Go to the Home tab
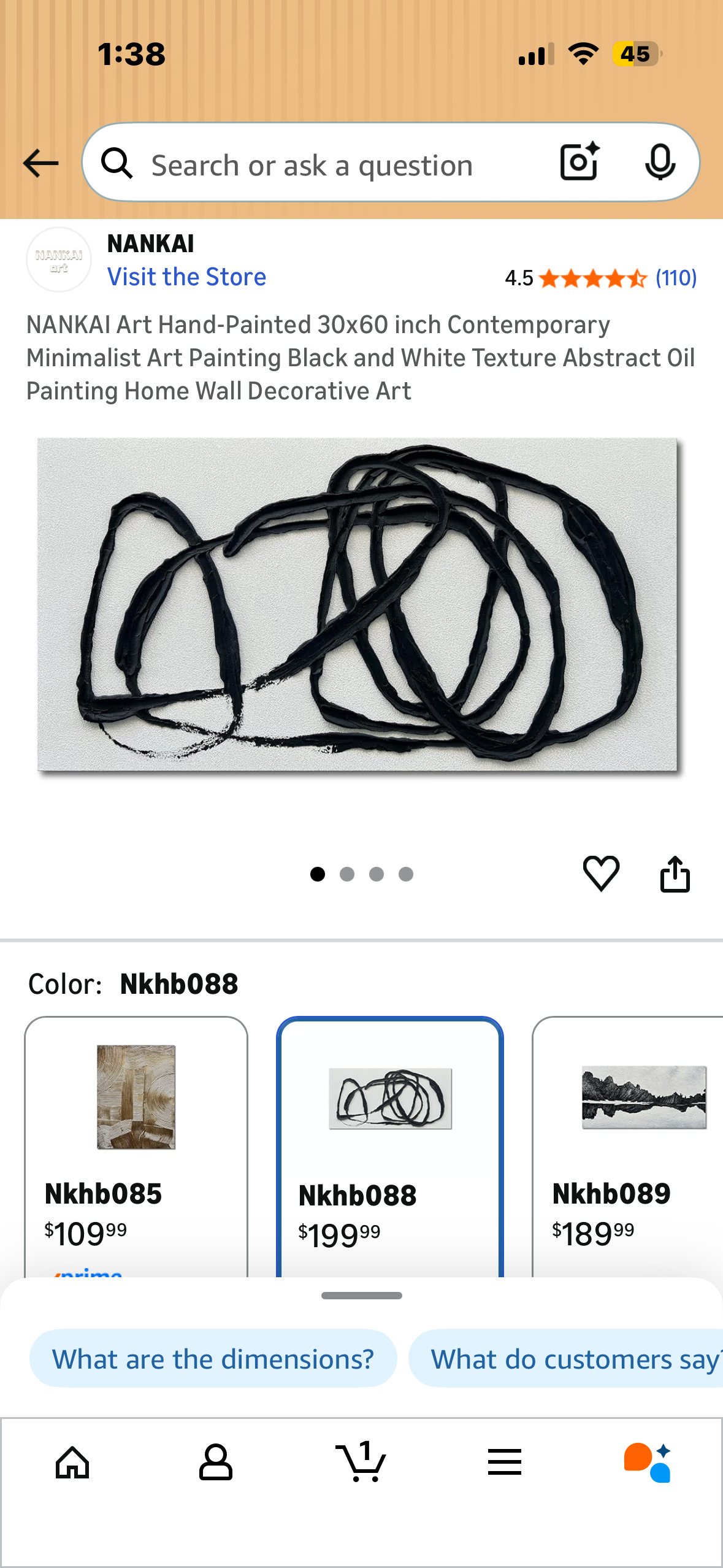This screenshot has width=723, height=1568. pos(72,1463)
